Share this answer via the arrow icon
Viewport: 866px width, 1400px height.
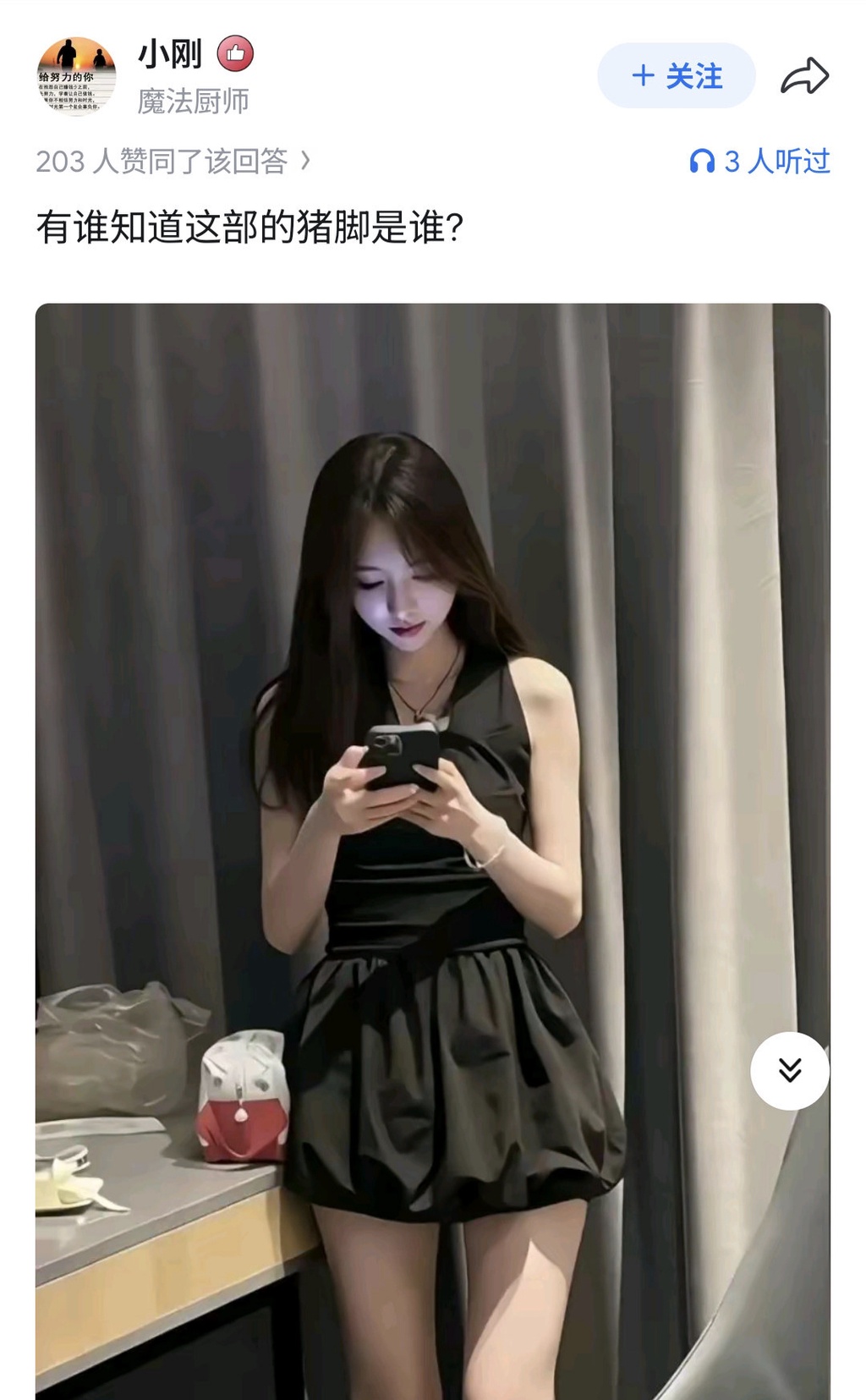pyautogui.click(x=804, y=76)
